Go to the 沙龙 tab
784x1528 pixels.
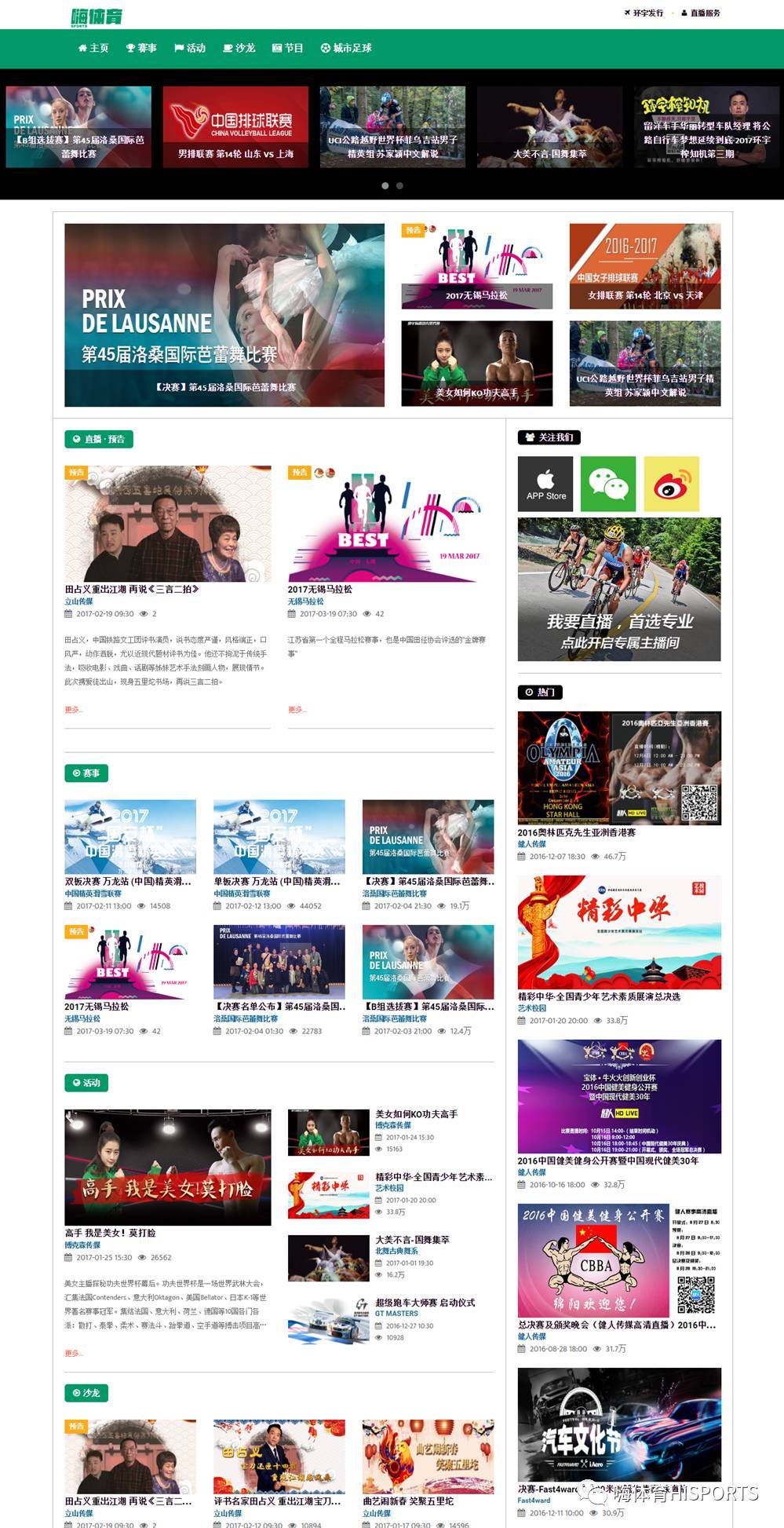(239, 48)
